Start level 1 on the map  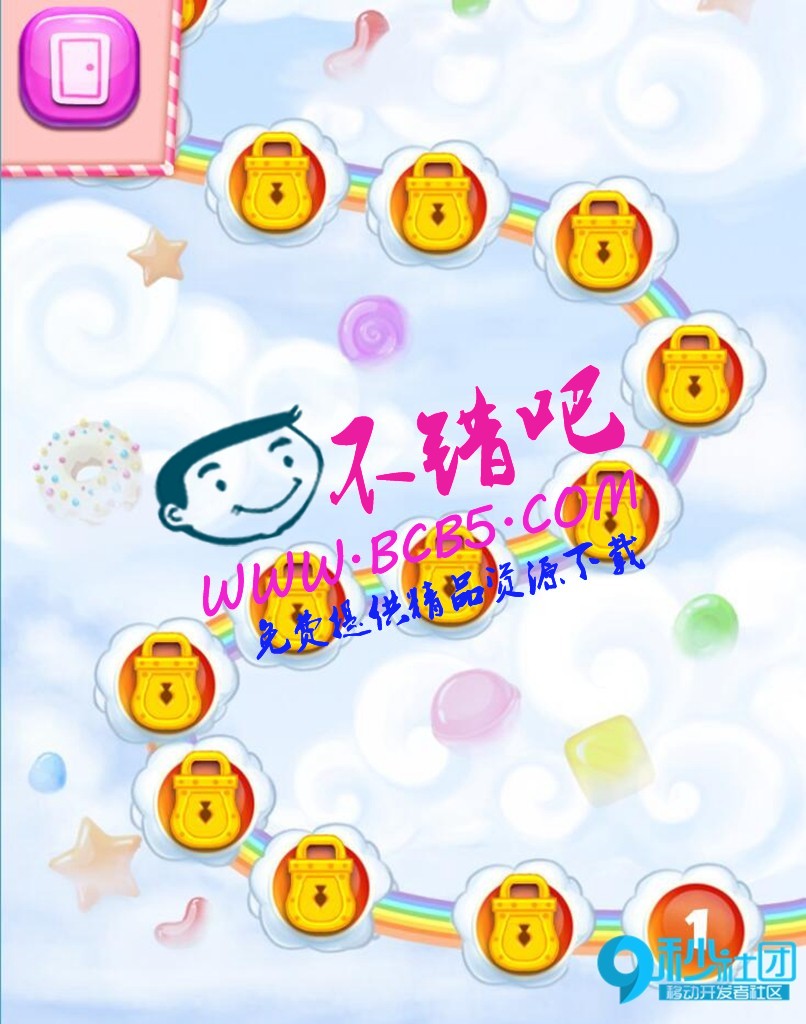(697, 924)
